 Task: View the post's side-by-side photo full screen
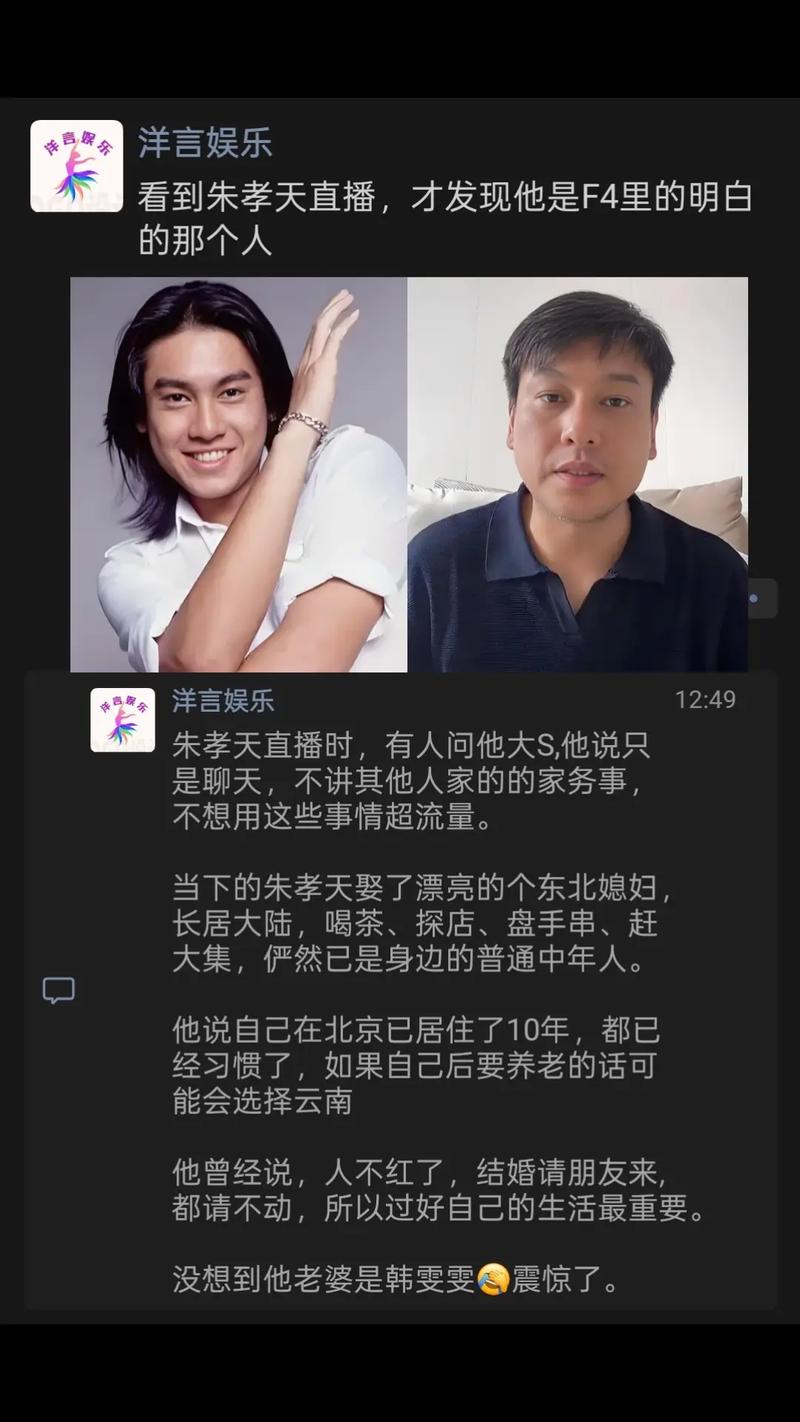pos(408,474)
